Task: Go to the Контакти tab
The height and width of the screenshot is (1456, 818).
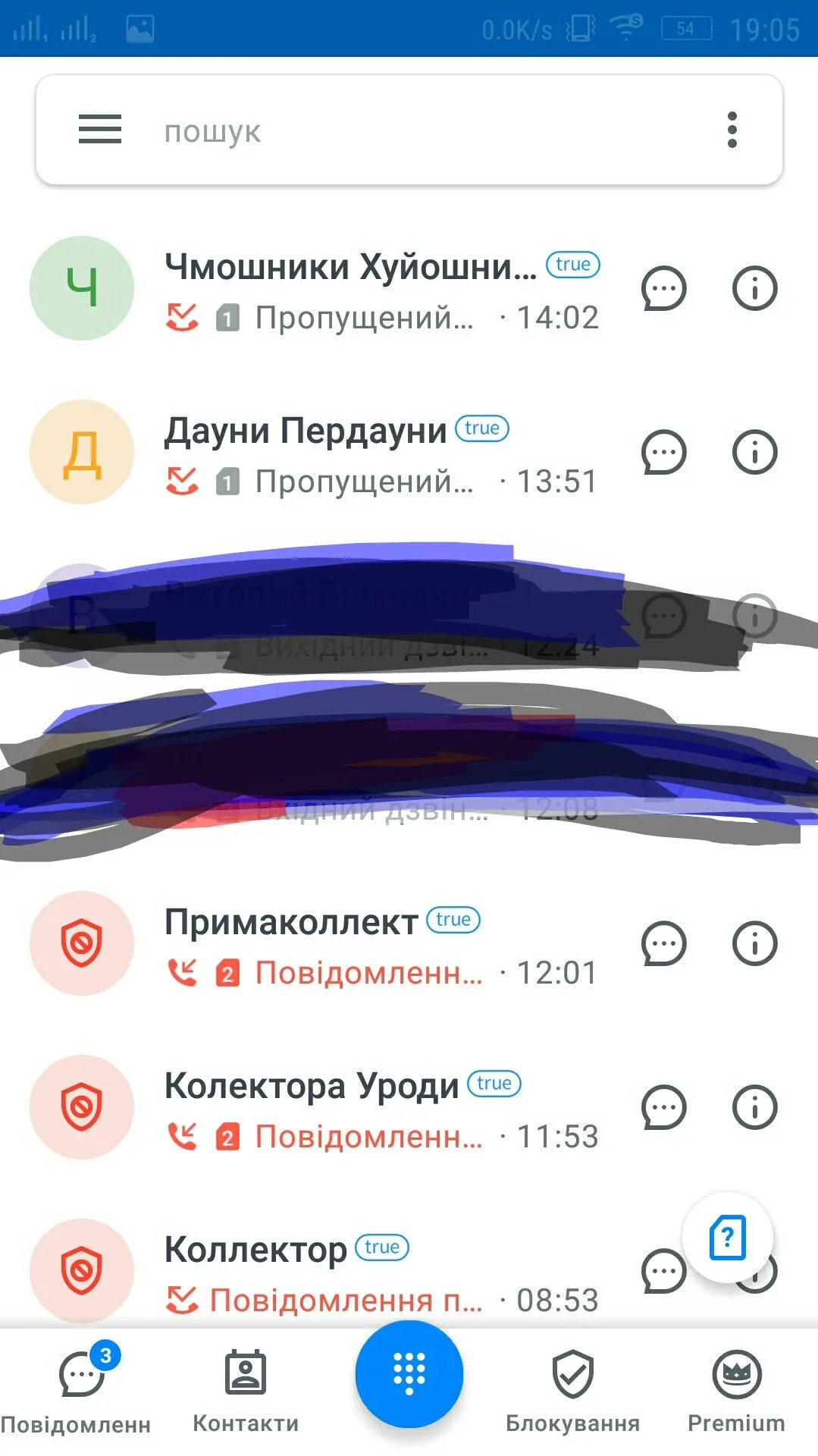Action: [246, 1389]
